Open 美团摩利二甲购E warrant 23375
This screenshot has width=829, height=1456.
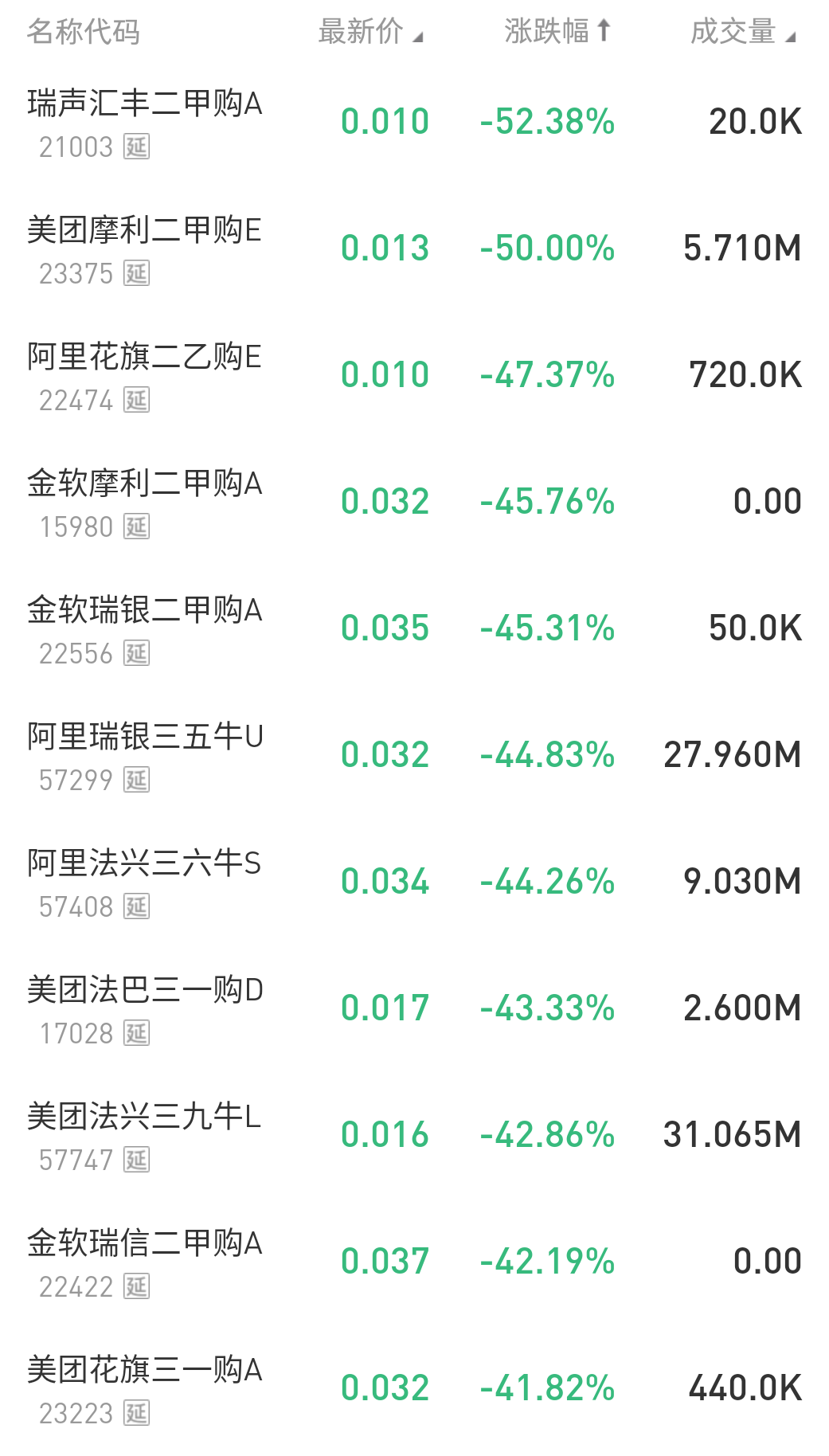[414, 249]
